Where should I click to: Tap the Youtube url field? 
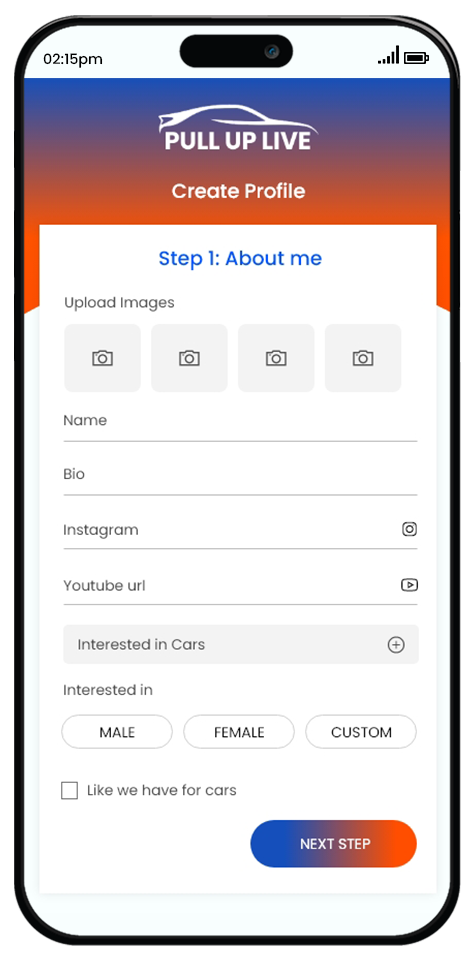240,586
